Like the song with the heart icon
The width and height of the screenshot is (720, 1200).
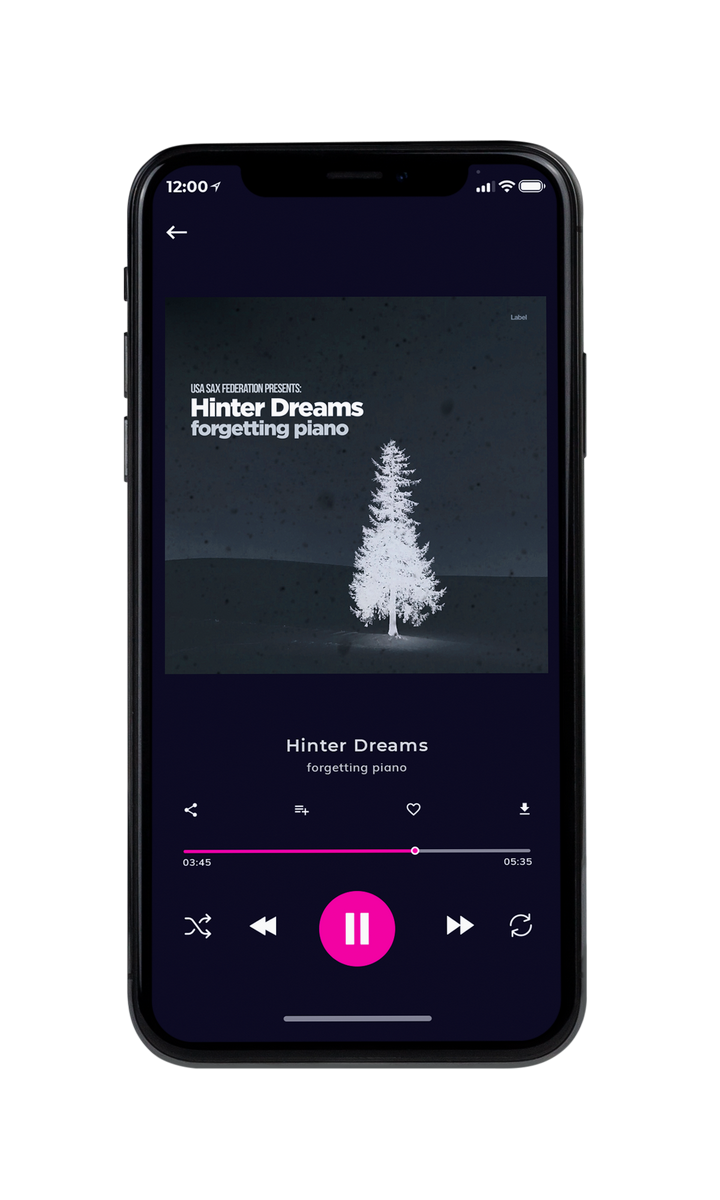click(413, 810)
